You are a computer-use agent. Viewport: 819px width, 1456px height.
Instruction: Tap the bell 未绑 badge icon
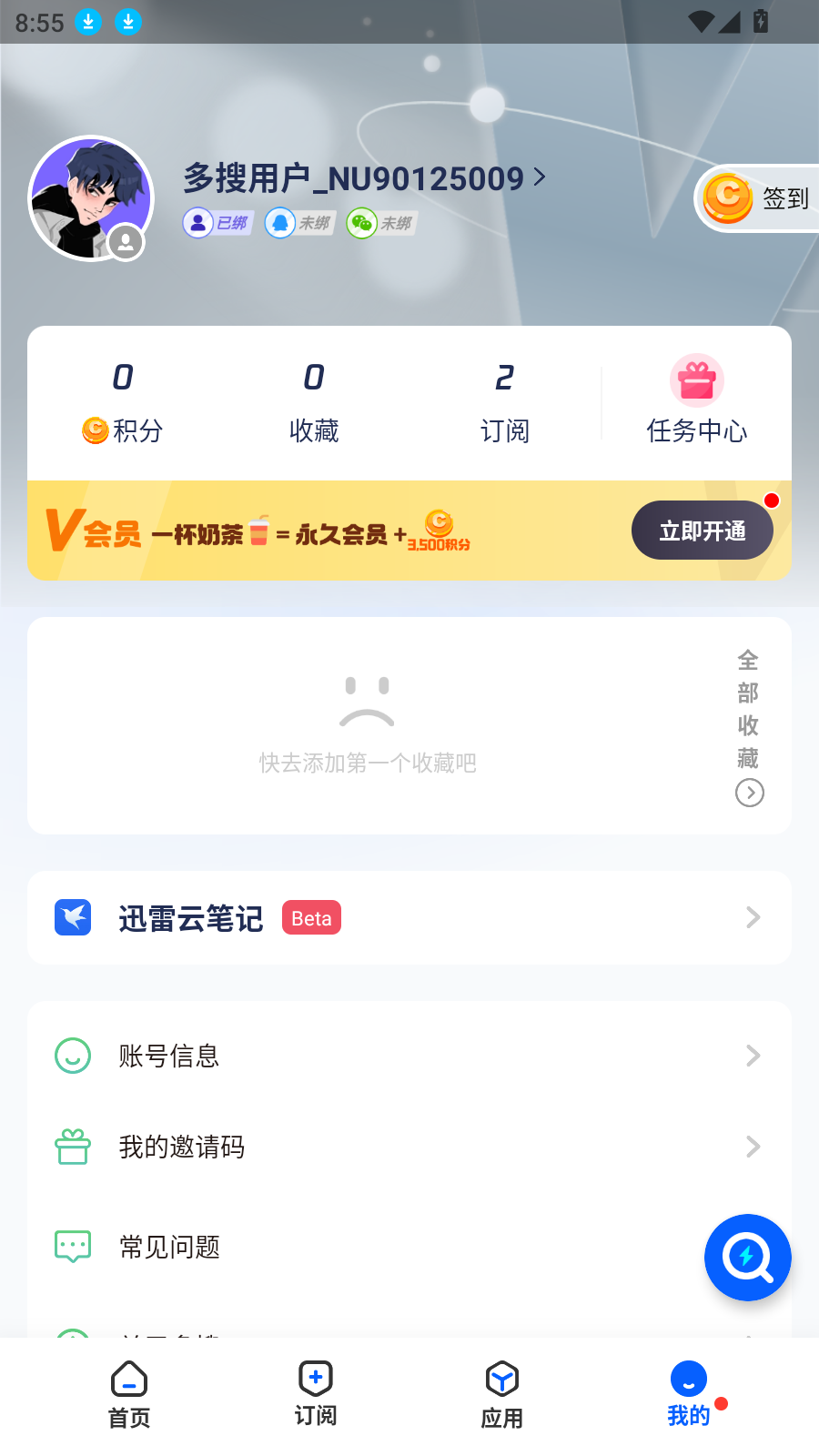click(280, 222)
